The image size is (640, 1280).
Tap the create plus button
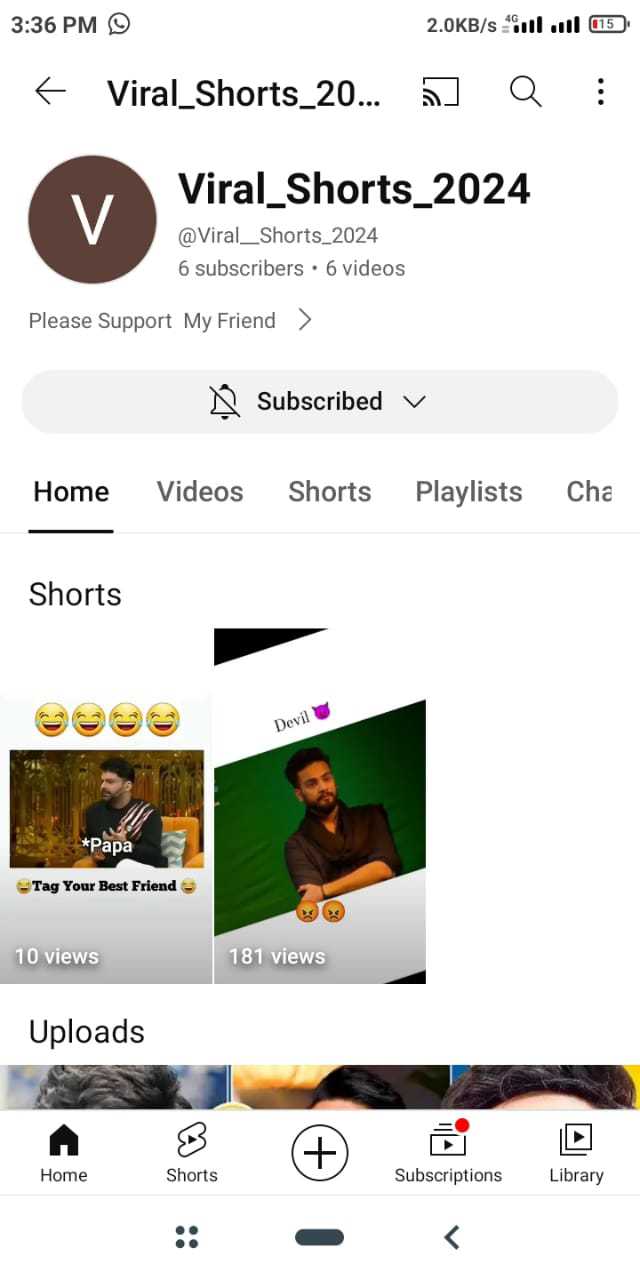pyautogui.click(x=320, y=1153)
